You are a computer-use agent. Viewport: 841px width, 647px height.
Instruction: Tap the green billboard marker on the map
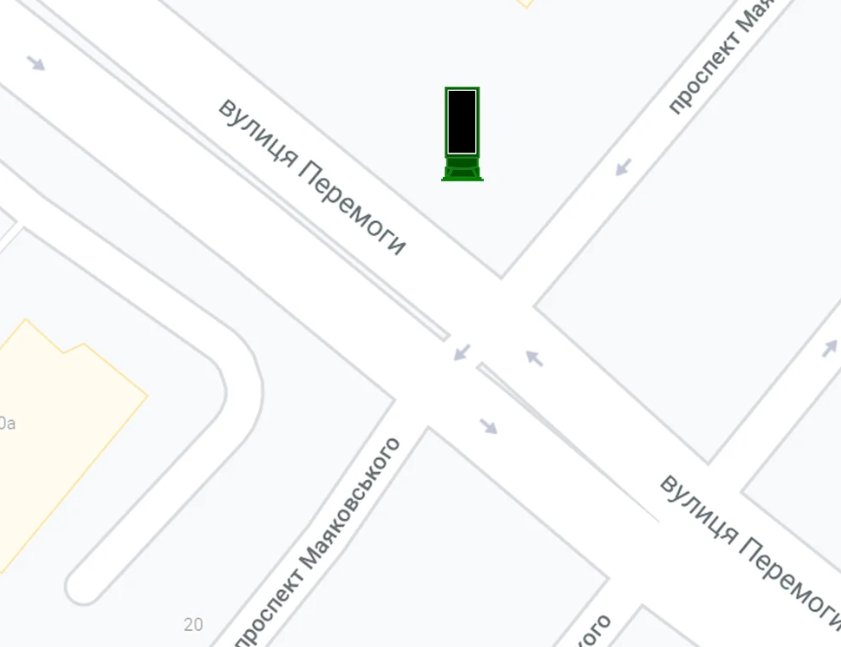[462, 133]
